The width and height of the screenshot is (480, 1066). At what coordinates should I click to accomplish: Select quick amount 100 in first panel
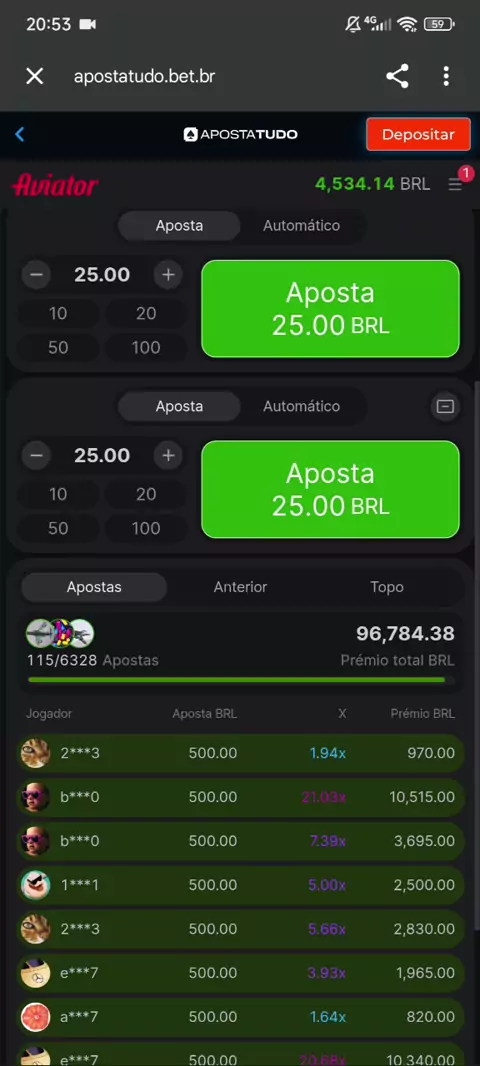click(146, 347)
